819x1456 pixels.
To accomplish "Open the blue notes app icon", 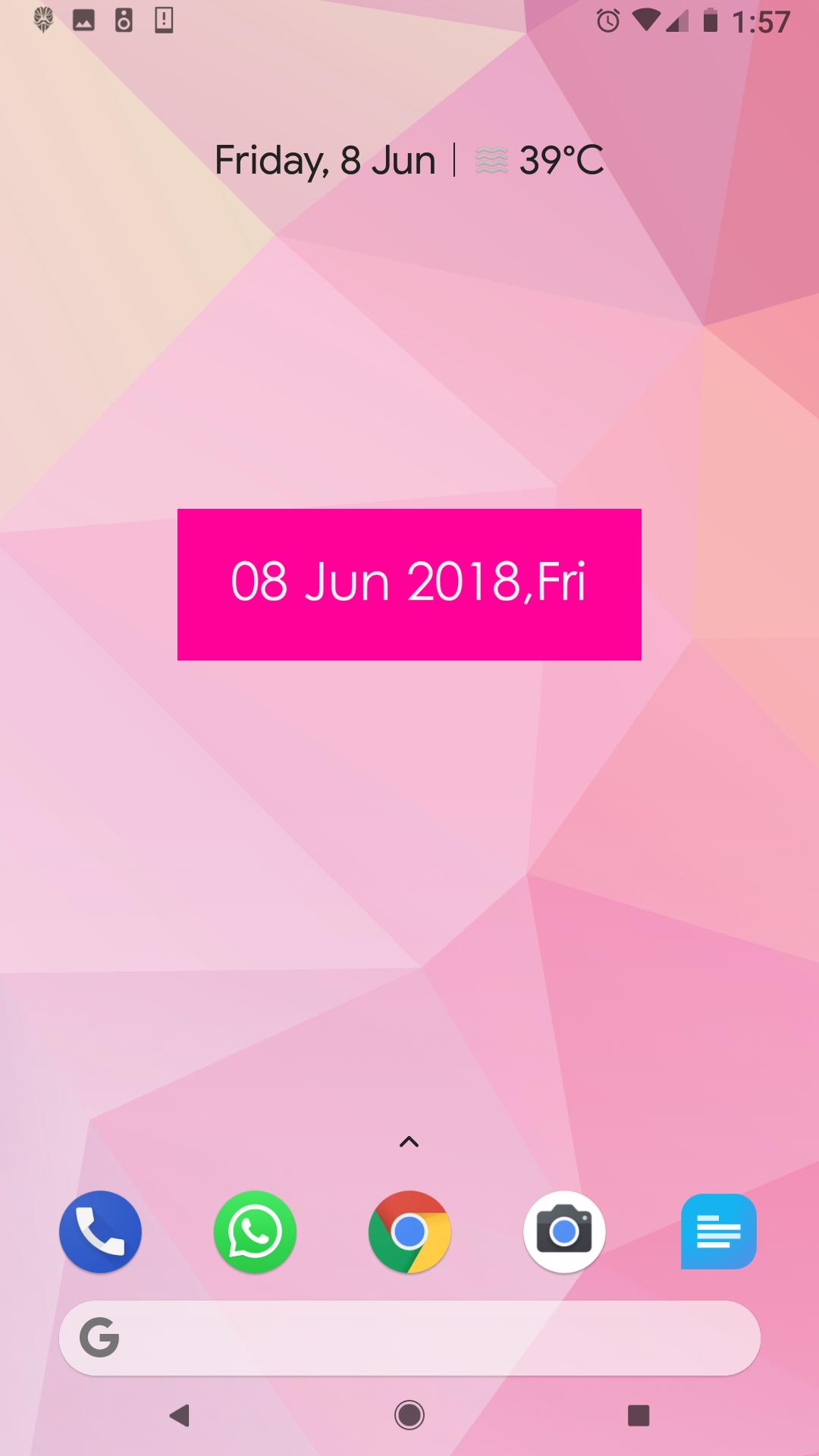I will tap(718, 1232).
